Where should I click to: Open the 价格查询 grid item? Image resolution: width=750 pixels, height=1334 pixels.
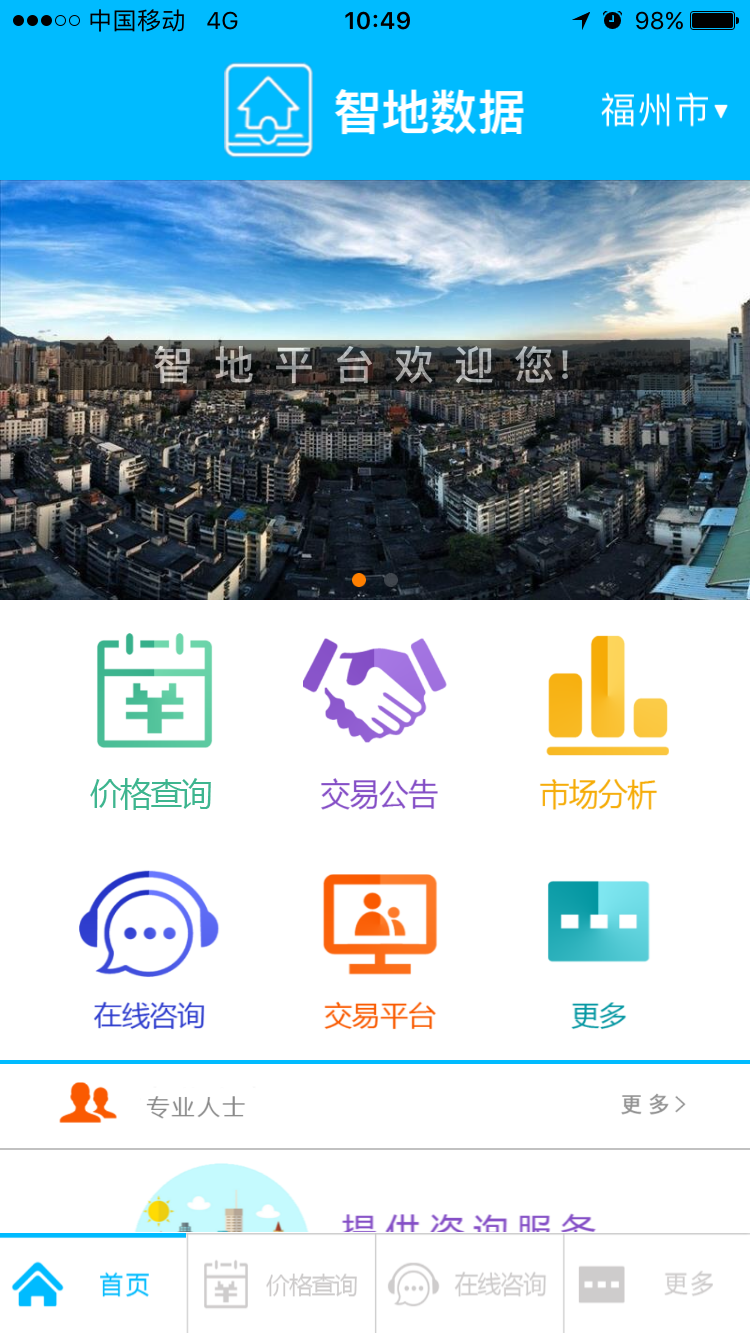pos(152,721)
